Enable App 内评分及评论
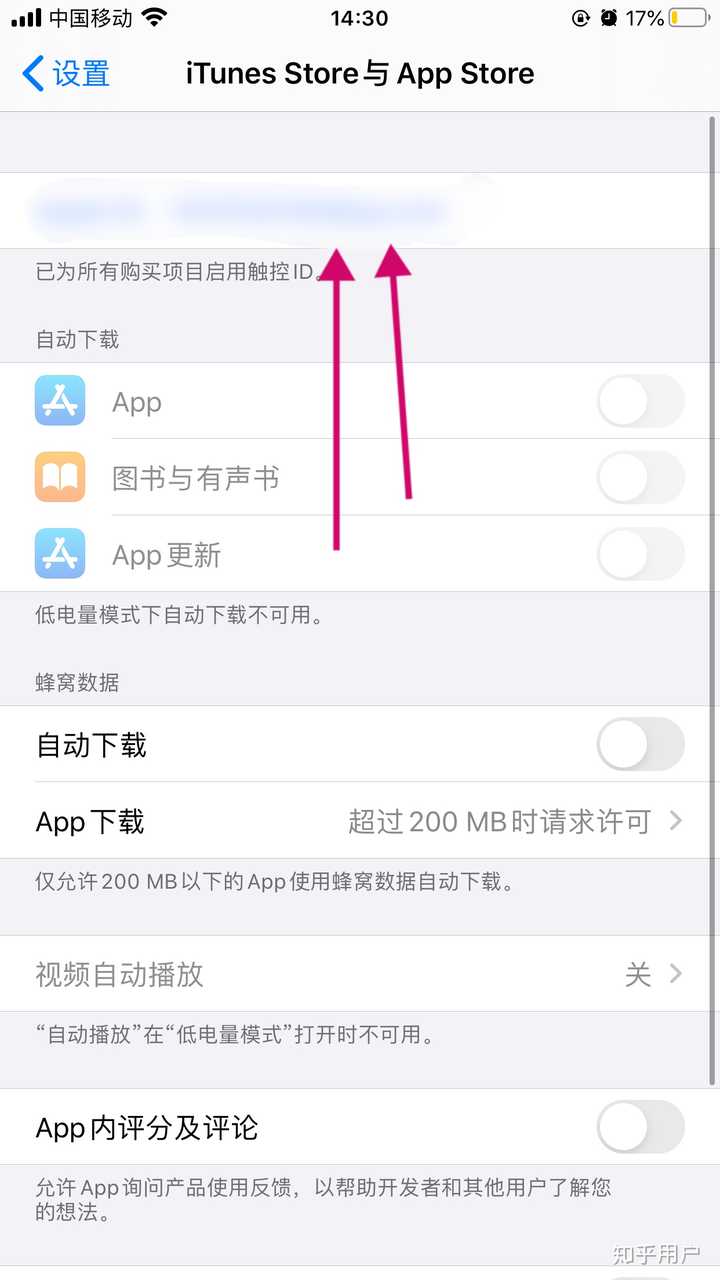The width and height of the screenshot is (720, 1280). point(640,1127)
